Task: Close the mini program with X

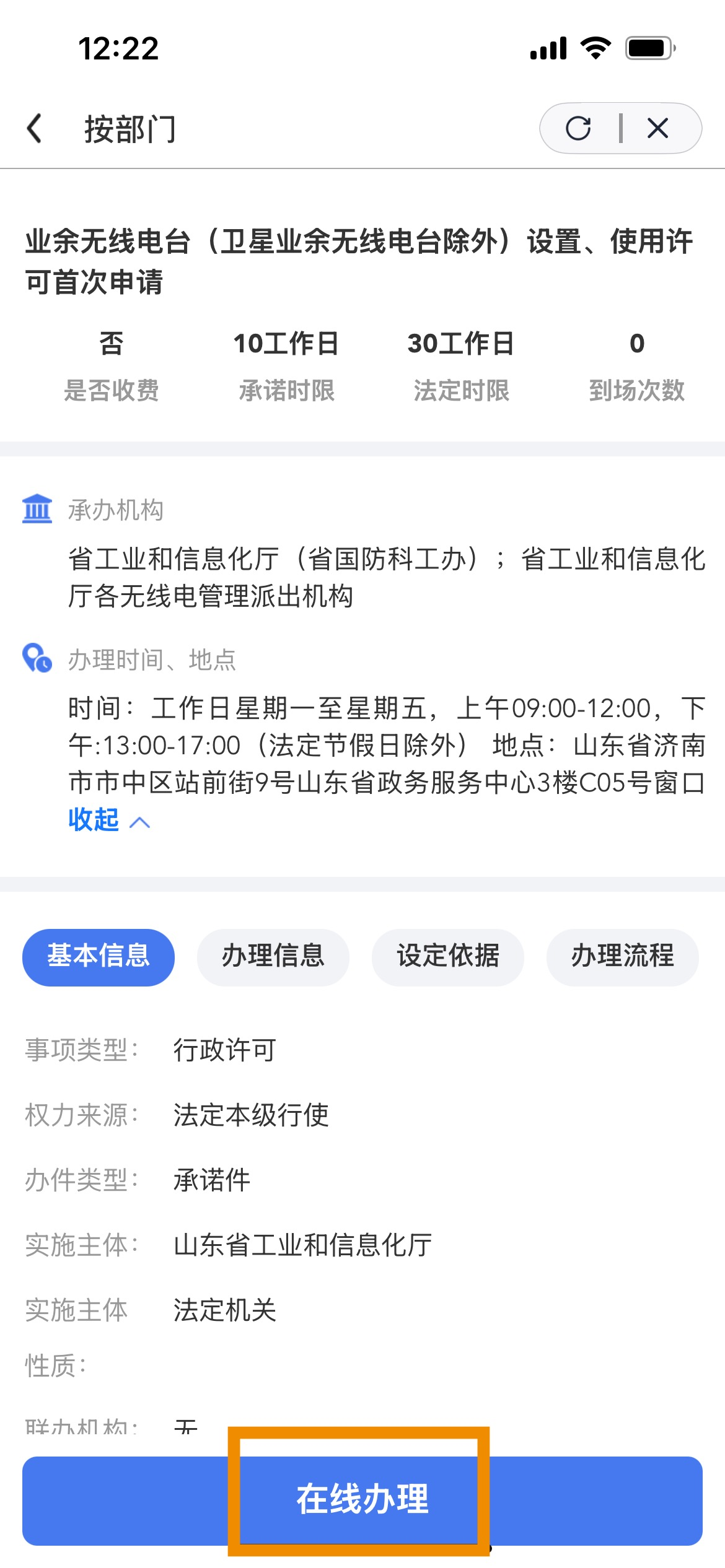Action: (657, 128)
